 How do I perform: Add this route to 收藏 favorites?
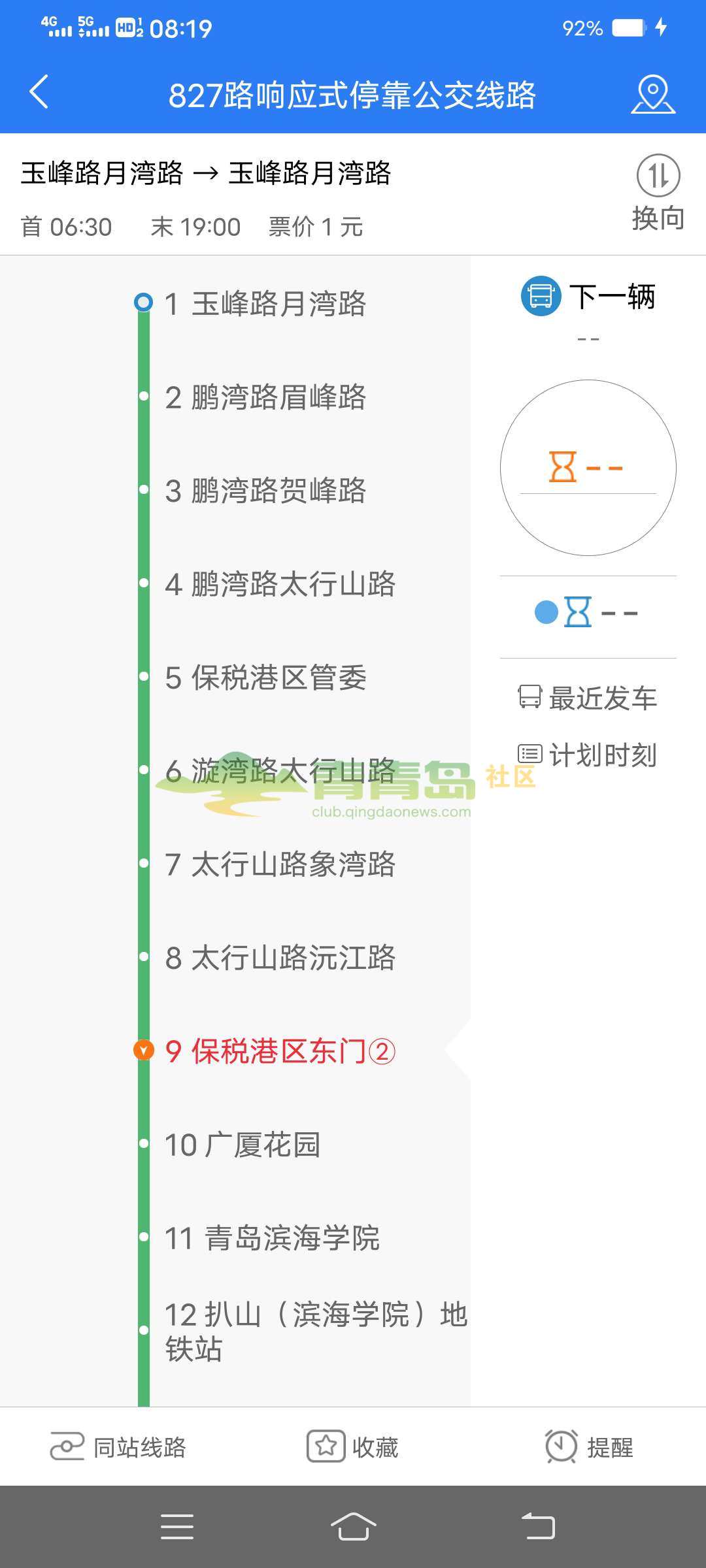(x=353, y=1447)
